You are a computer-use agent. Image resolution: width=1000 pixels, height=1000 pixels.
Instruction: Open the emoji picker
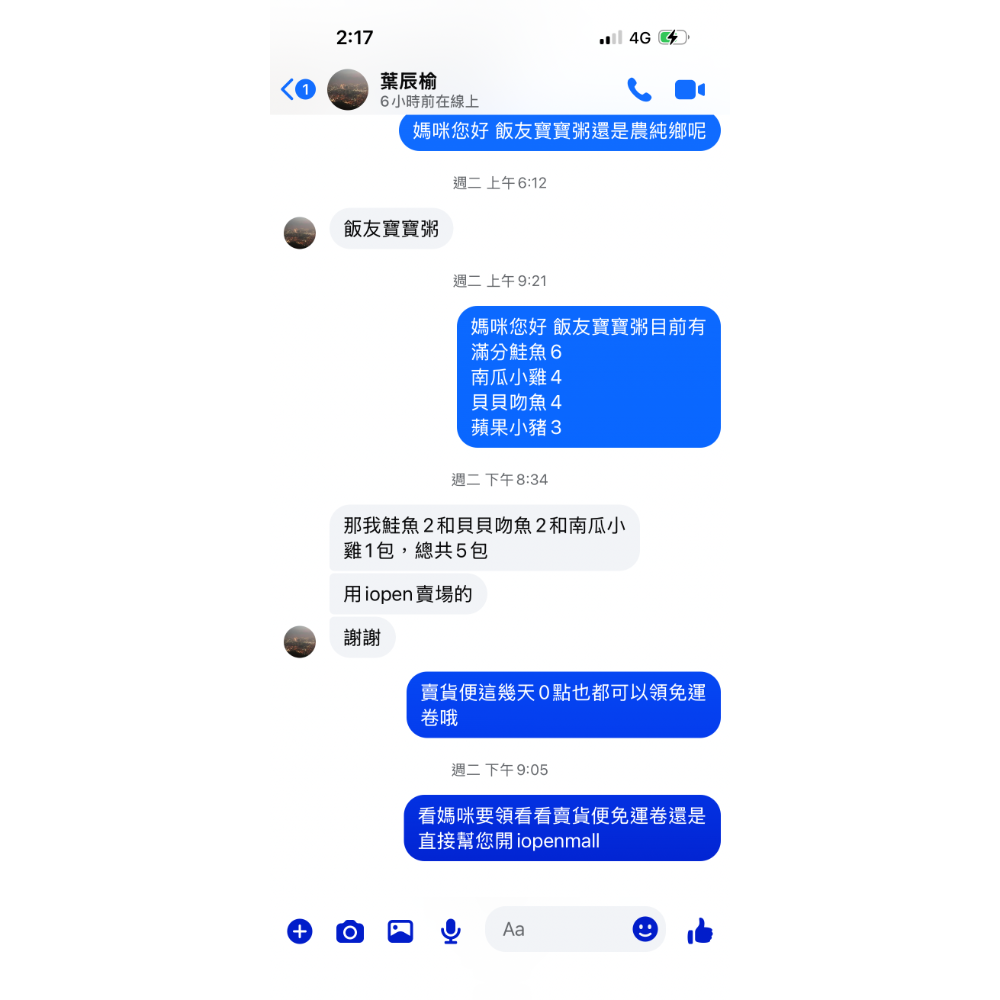pos(645,929)
